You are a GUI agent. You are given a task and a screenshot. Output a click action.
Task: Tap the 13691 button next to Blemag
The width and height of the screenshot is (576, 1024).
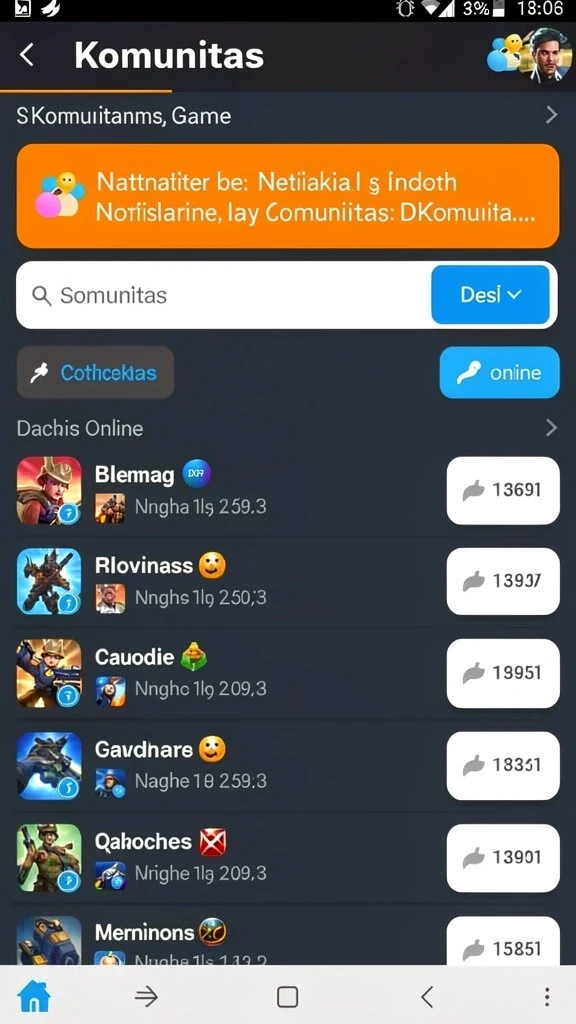coord(503,490)
